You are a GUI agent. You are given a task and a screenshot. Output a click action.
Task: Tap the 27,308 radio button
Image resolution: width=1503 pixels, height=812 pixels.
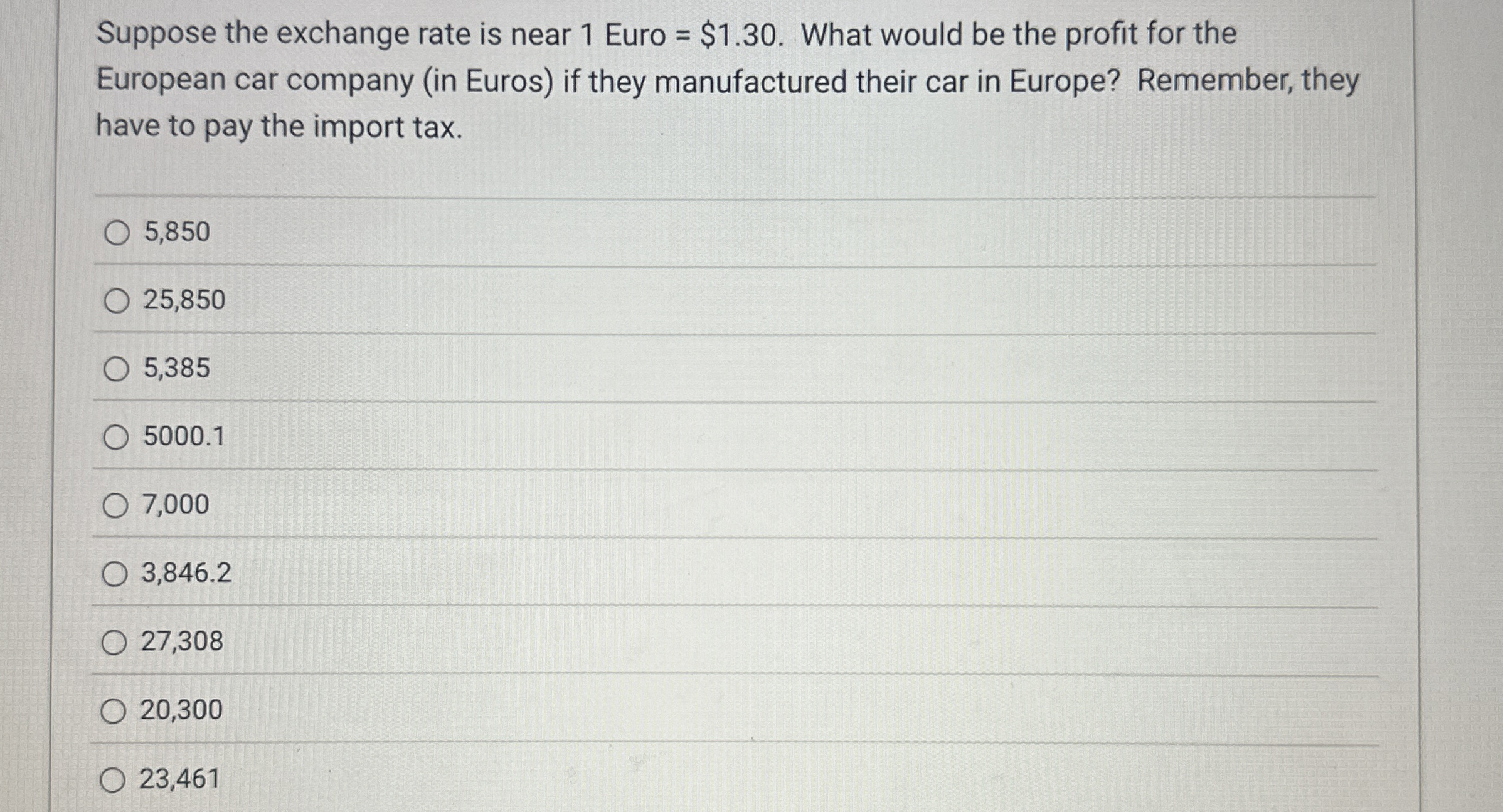(x=114, y=642)
